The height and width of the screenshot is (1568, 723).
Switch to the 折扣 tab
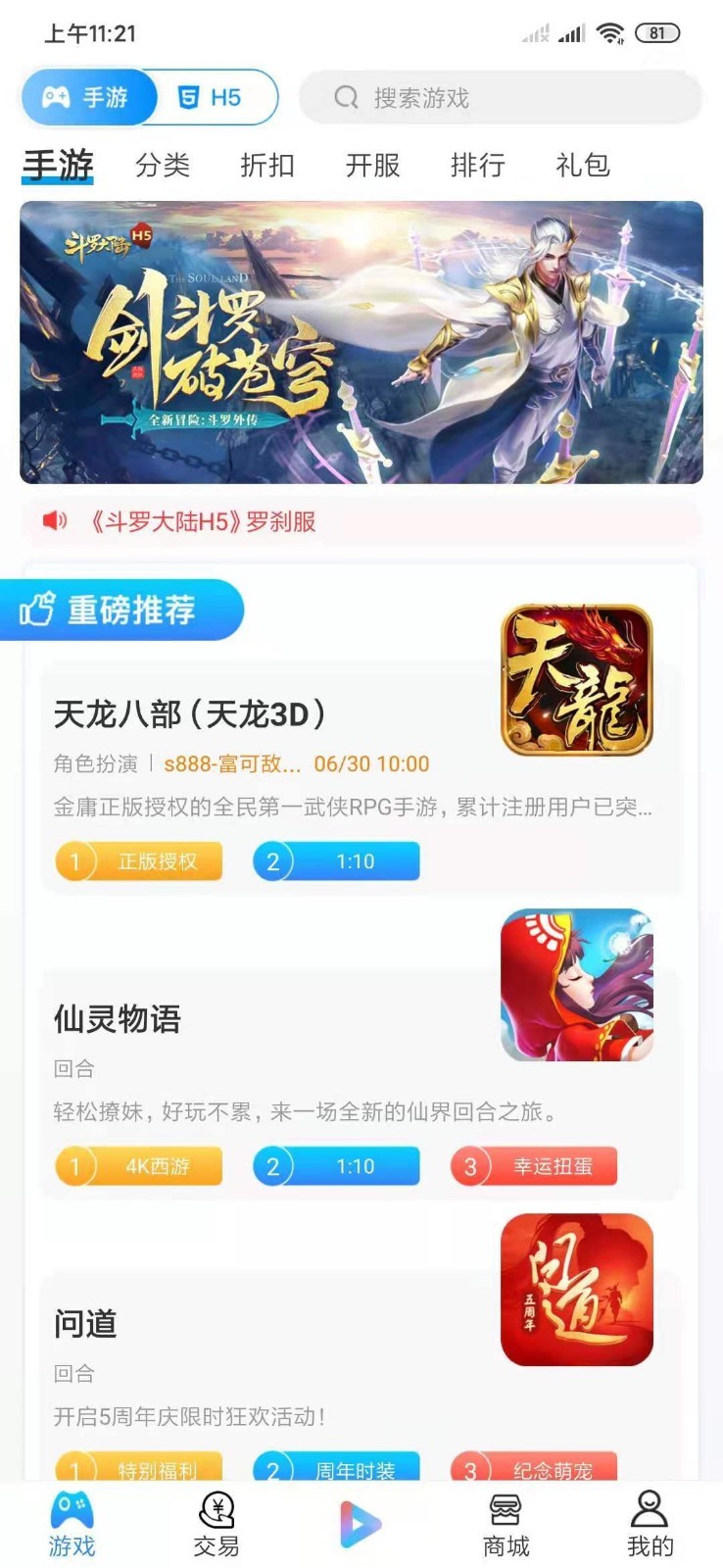coord(267,166)
